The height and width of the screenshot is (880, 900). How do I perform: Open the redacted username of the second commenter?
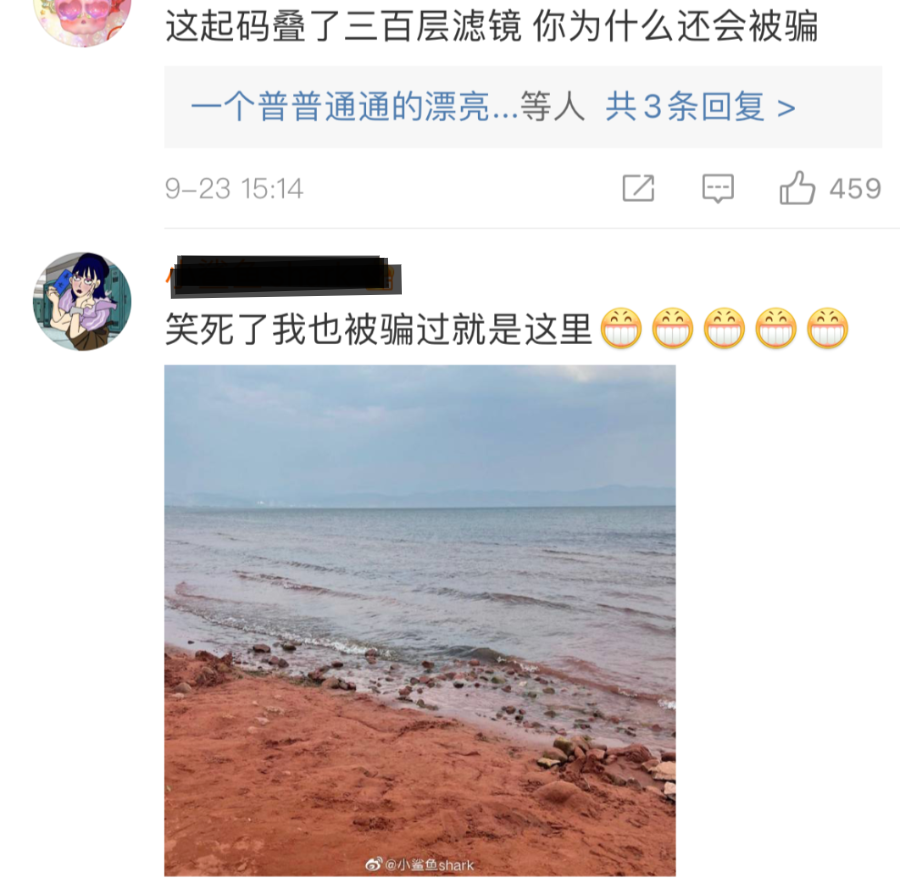tap(285, 276)
